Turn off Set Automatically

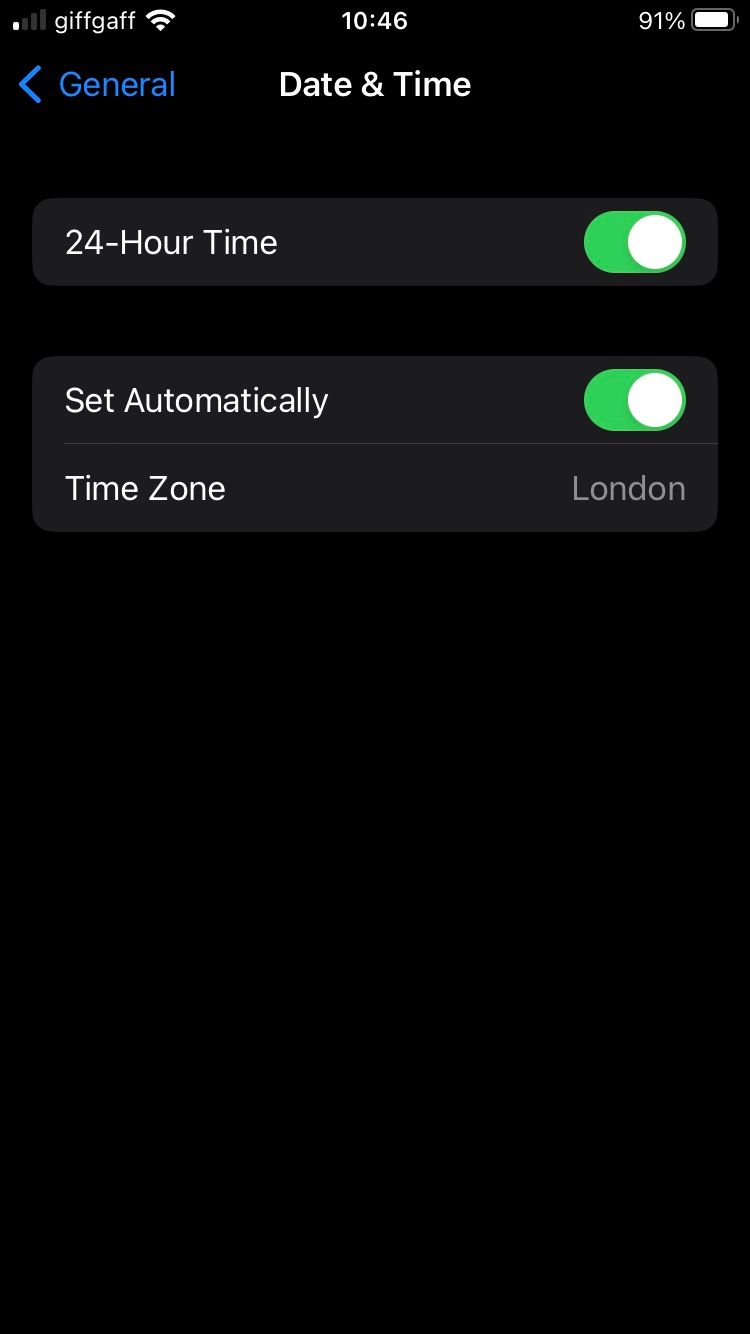(635, 399)
